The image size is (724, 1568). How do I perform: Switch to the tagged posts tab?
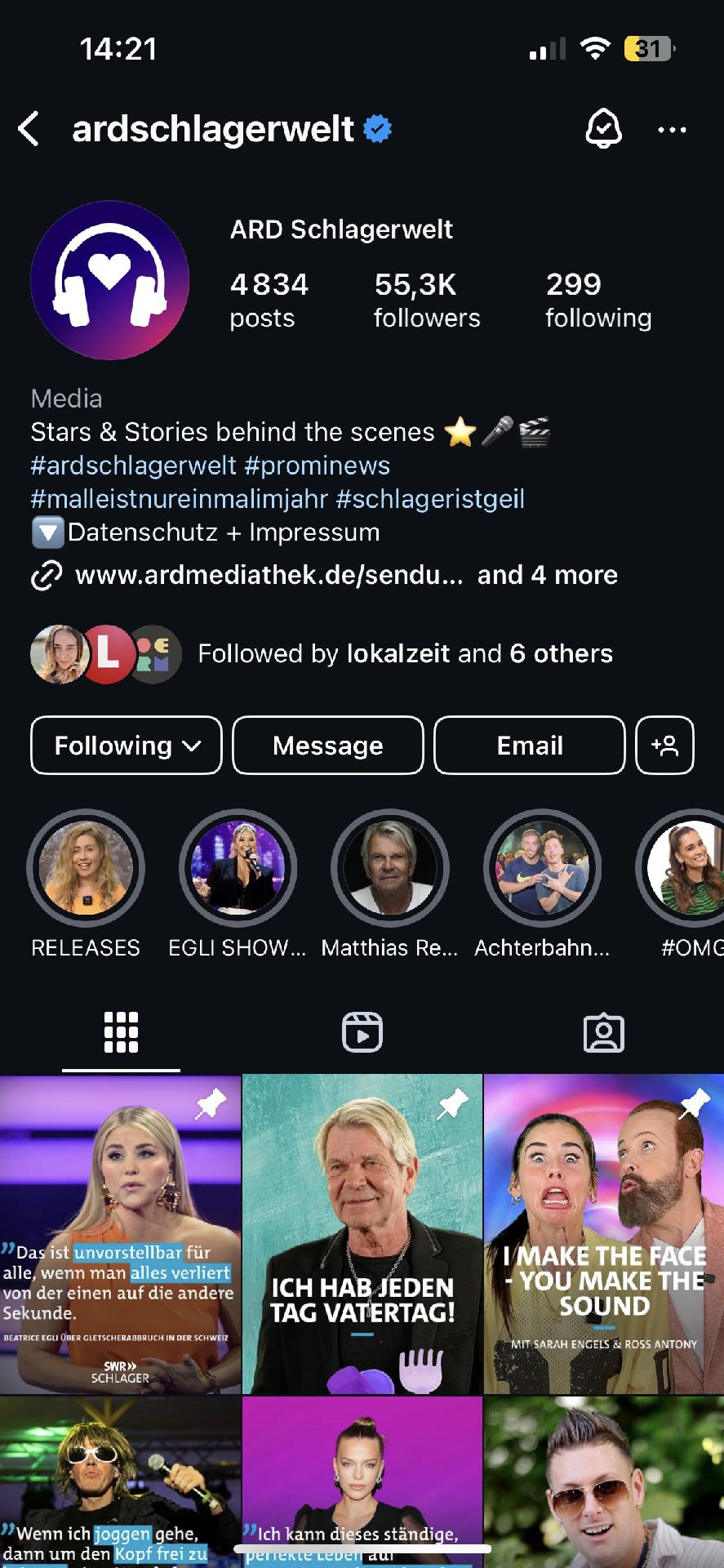pyautogui.click(x=604, y=1032)
